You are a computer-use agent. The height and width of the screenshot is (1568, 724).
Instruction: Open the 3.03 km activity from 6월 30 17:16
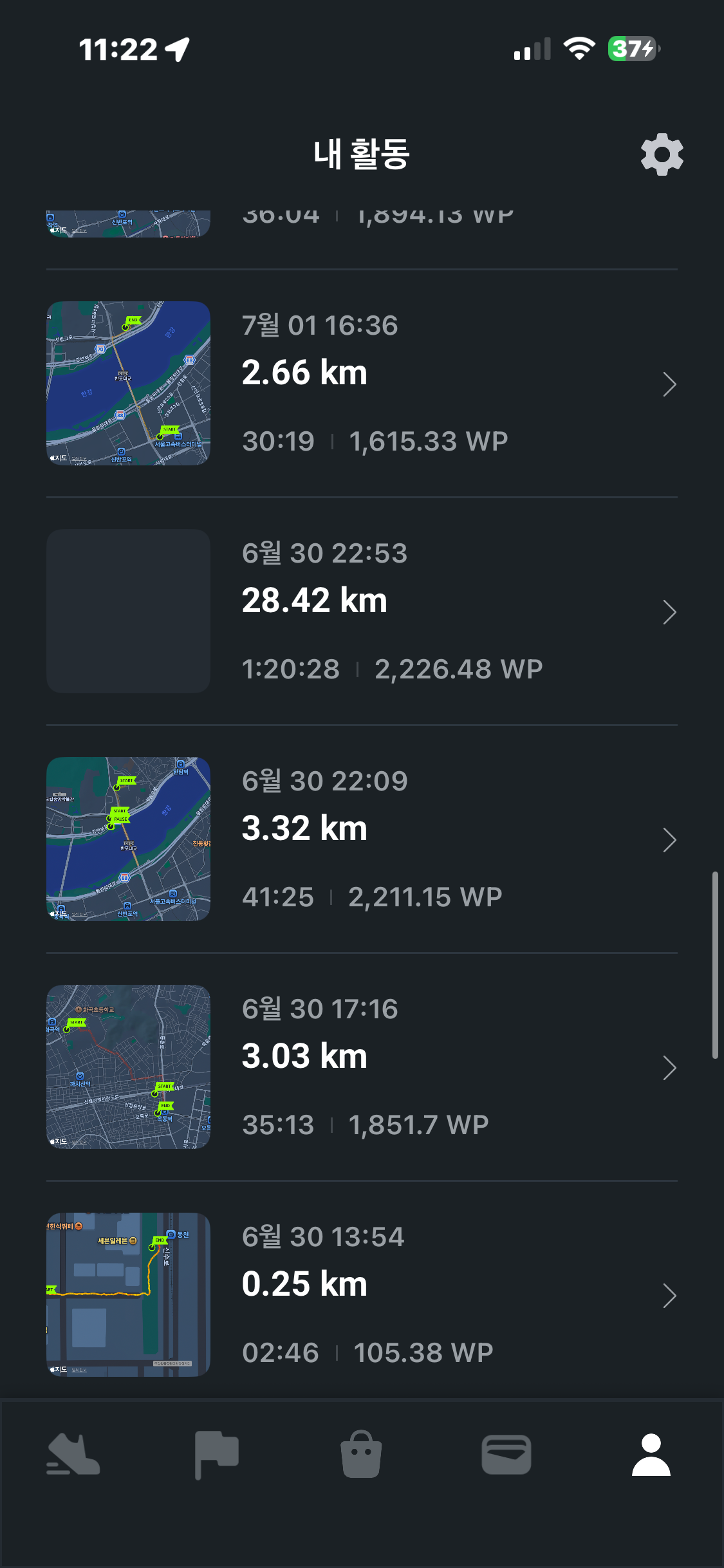[x=362, y=1067]
